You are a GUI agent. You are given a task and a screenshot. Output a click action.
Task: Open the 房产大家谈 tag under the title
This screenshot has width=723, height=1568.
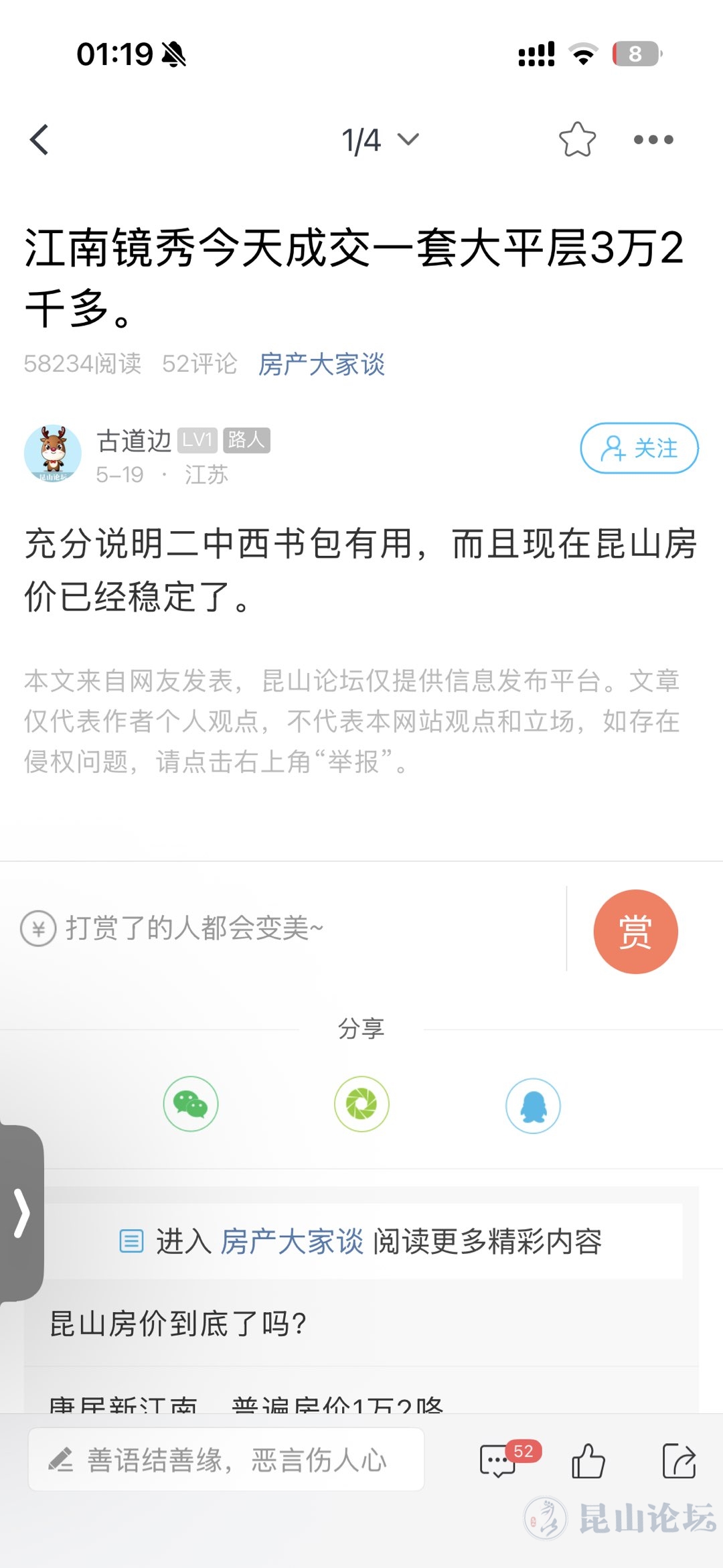click(x=321, y=364)
